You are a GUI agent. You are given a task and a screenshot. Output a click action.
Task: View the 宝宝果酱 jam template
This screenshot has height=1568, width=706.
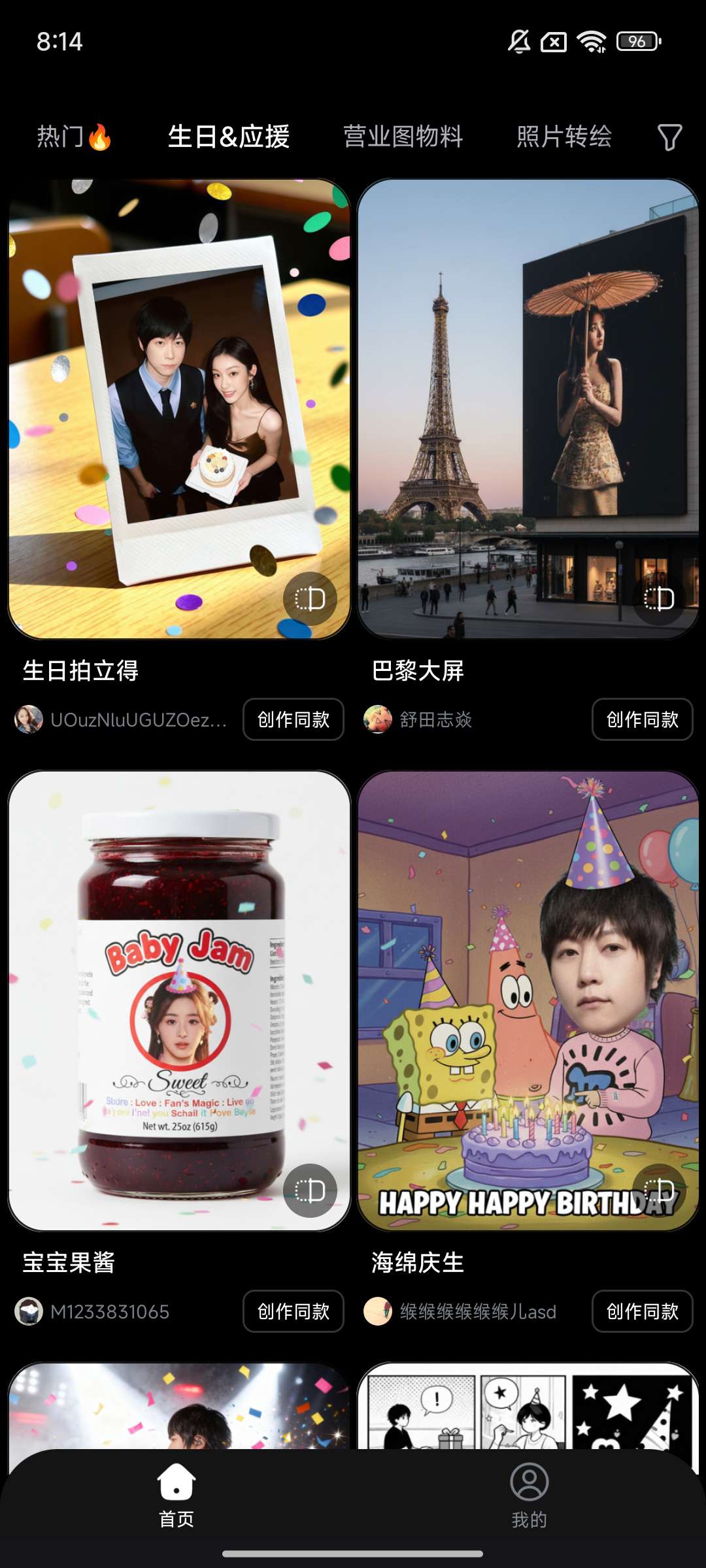179,1000
